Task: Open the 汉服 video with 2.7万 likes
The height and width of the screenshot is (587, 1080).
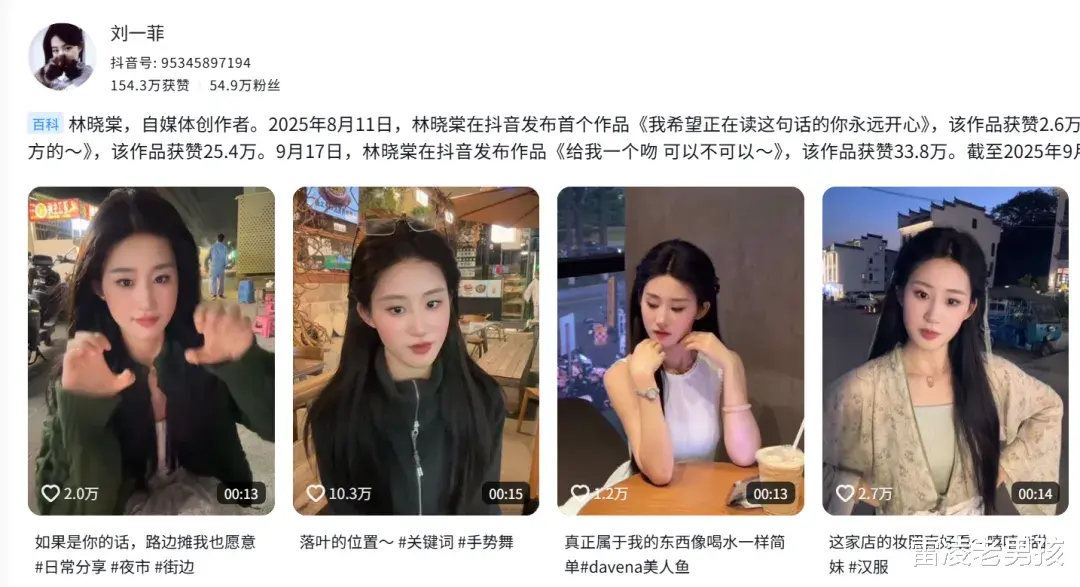Action: pyautogui.click(x=944, y=350)
